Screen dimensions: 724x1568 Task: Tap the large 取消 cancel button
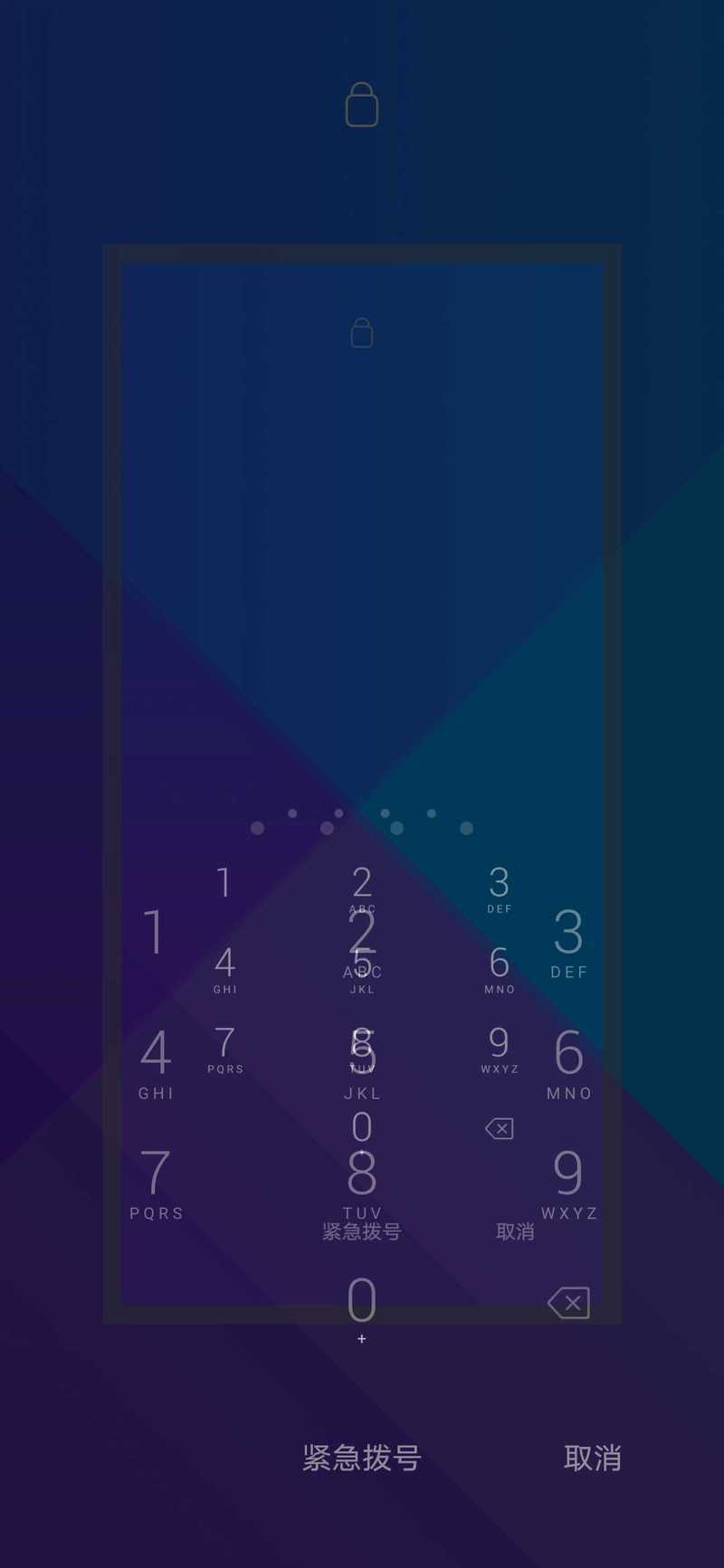pyautogui.click(x=593, y=1458)
